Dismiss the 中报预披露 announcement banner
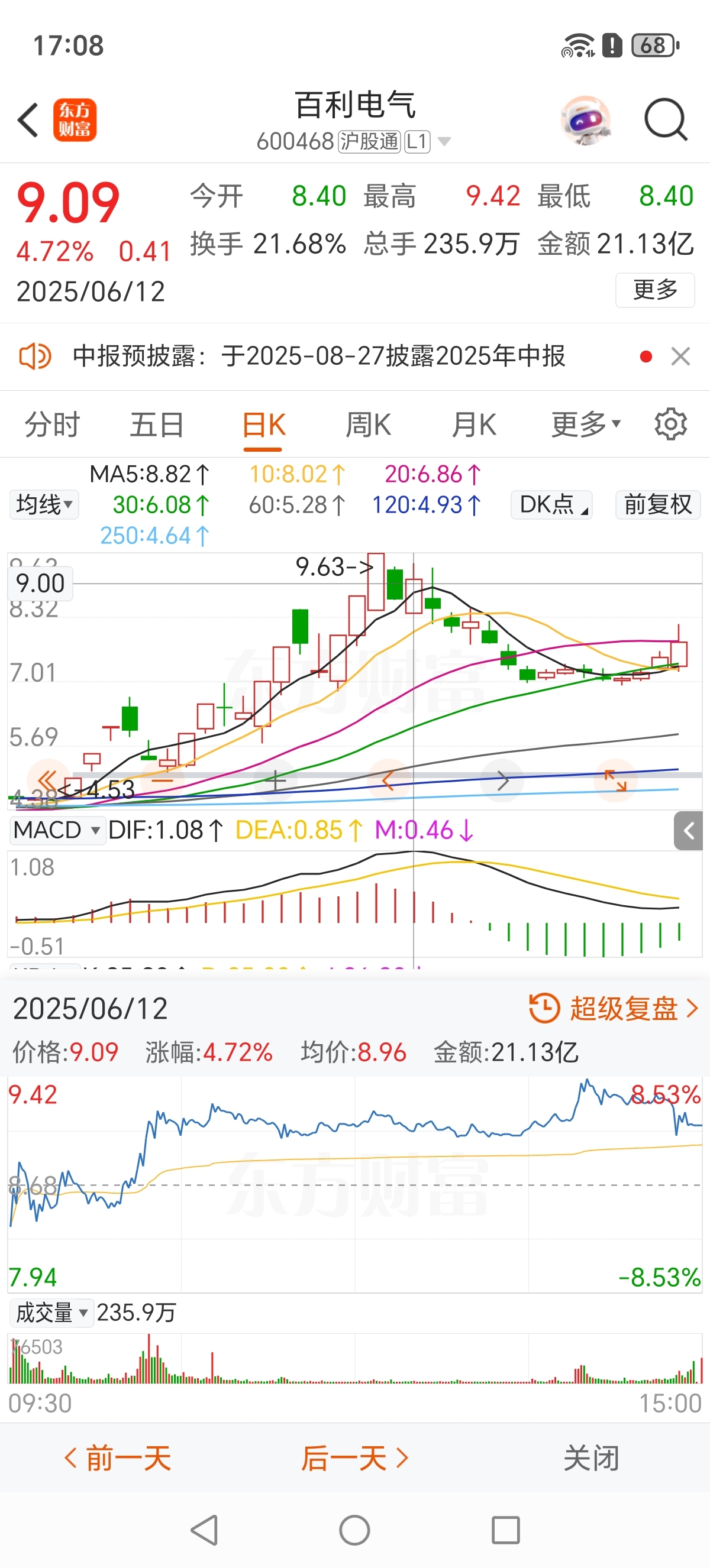710x1568 pixels. coord(680,356)
